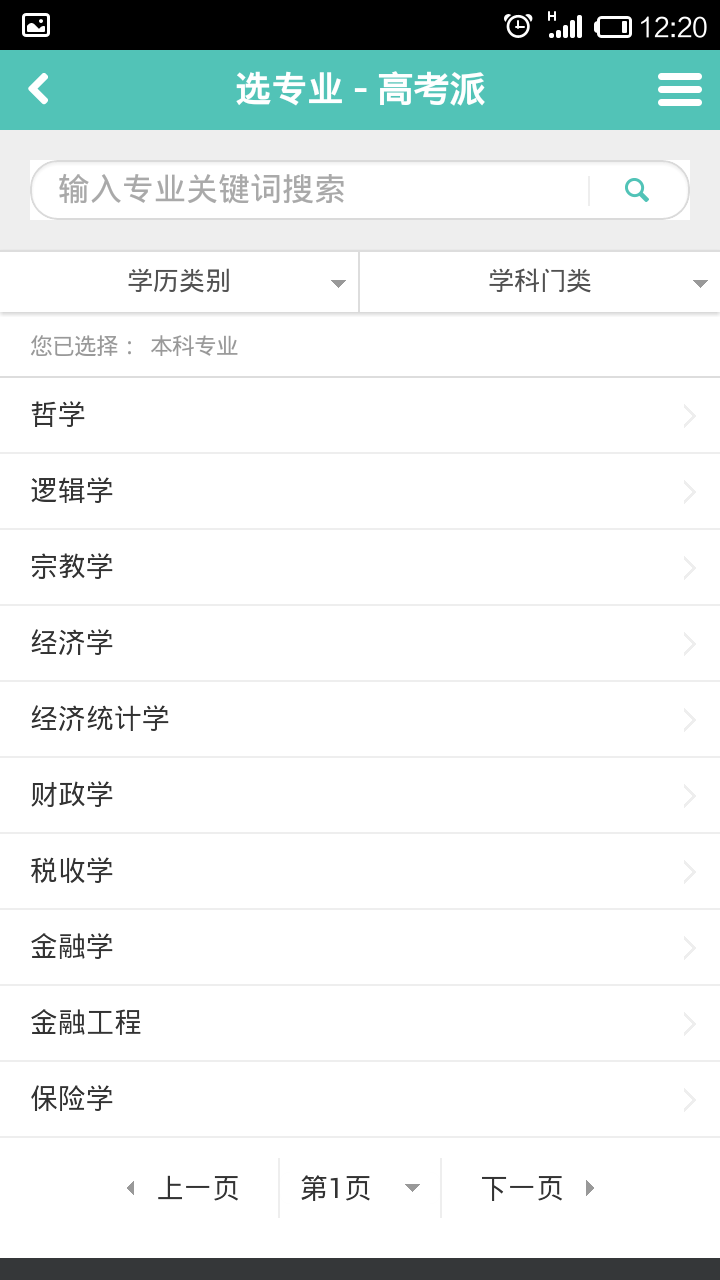The image size is (720, 1280).
Task: Tap the back arrow in the header
Action: 38,89
